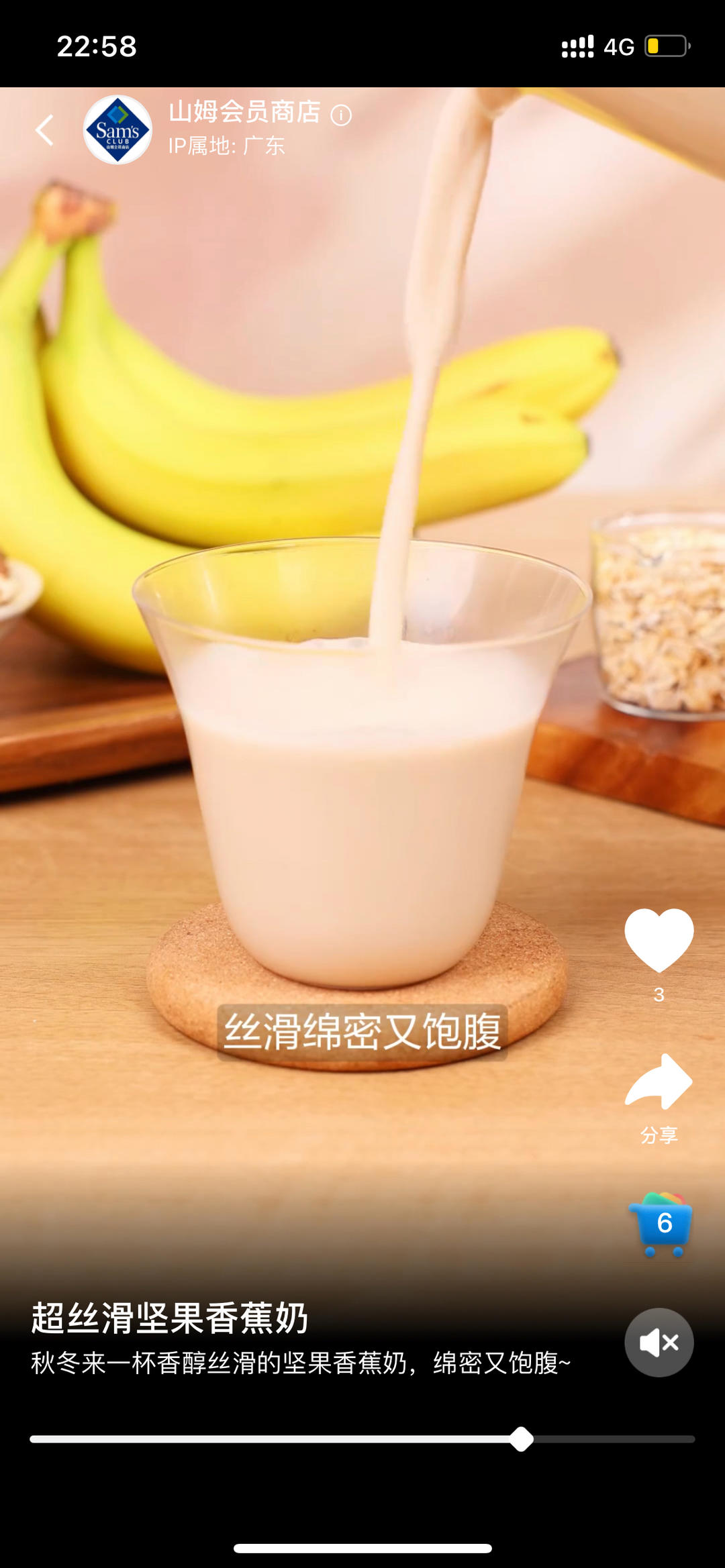Screen dimensions: 725x1568
Task: Go back using the back arrow
Action: point(45,130)
